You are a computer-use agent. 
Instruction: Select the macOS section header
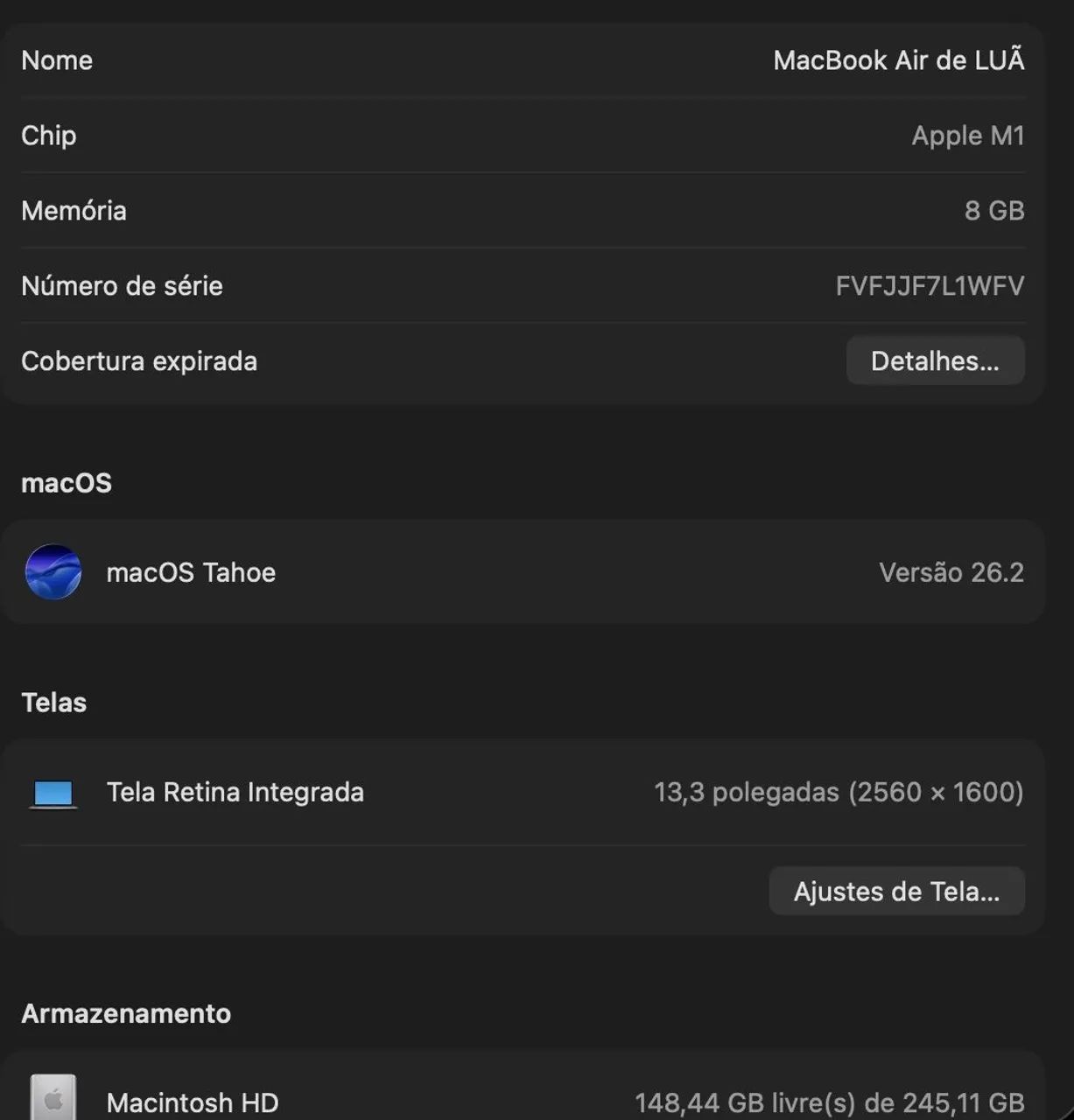pyautogui.click(x=66, y=482)
